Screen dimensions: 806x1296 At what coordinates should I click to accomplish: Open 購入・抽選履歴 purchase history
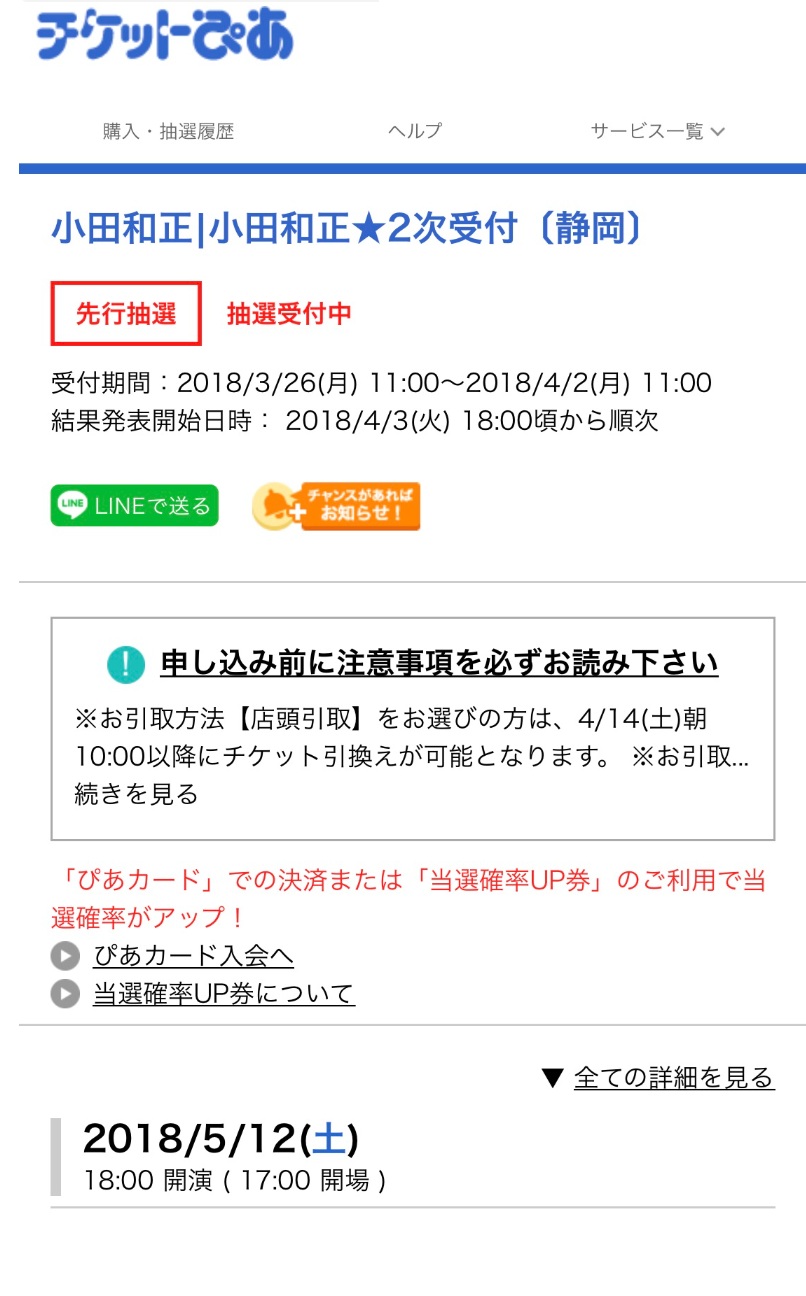pyautogui.click(x=168, y=131)
